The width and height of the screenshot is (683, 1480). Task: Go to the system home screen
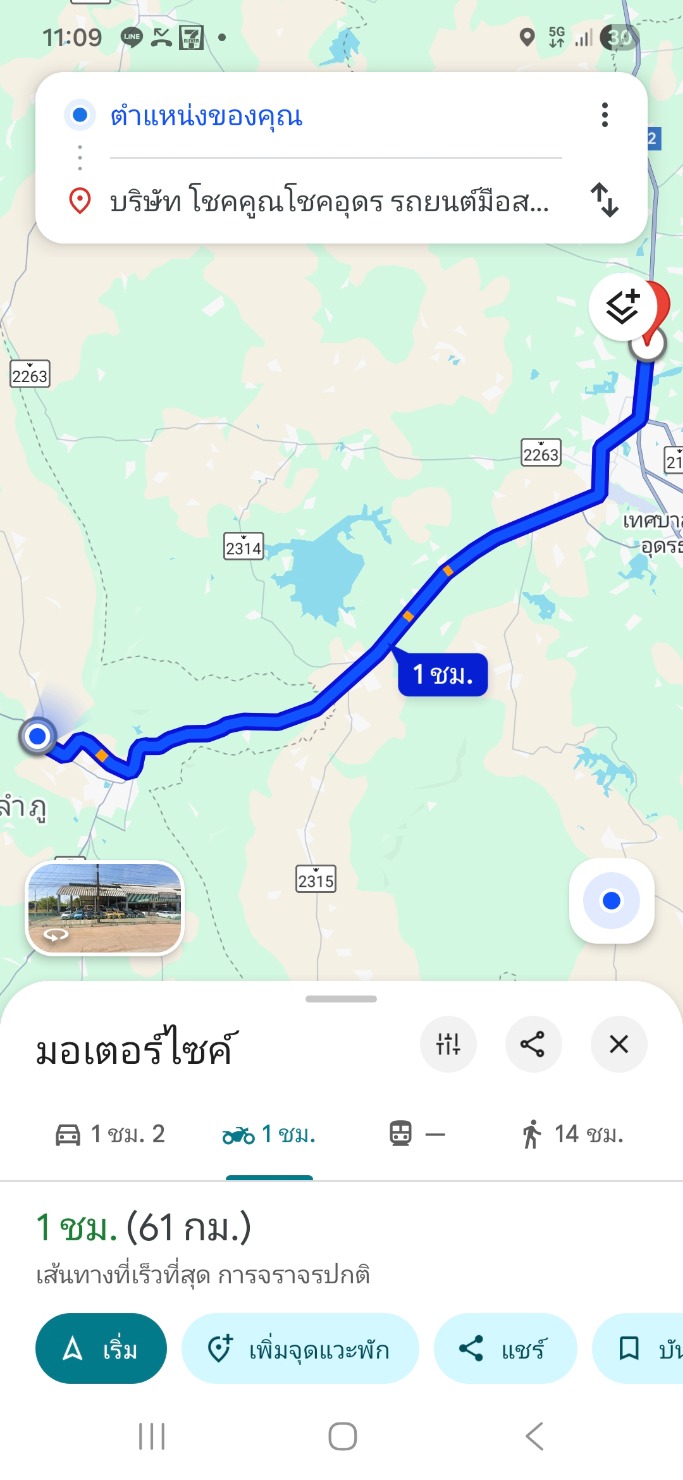tap(342, 1437)
